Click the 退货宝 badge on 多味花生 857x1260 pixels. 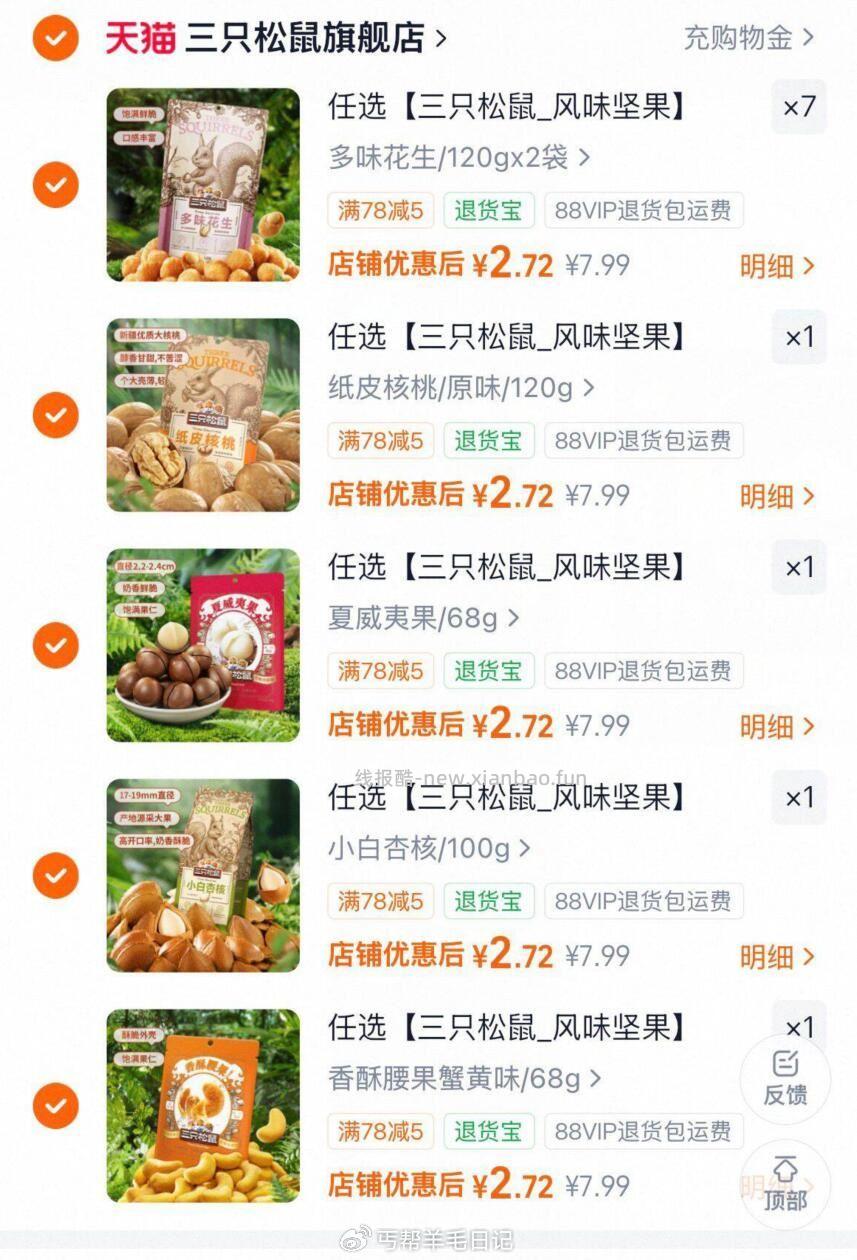point(488,210)
